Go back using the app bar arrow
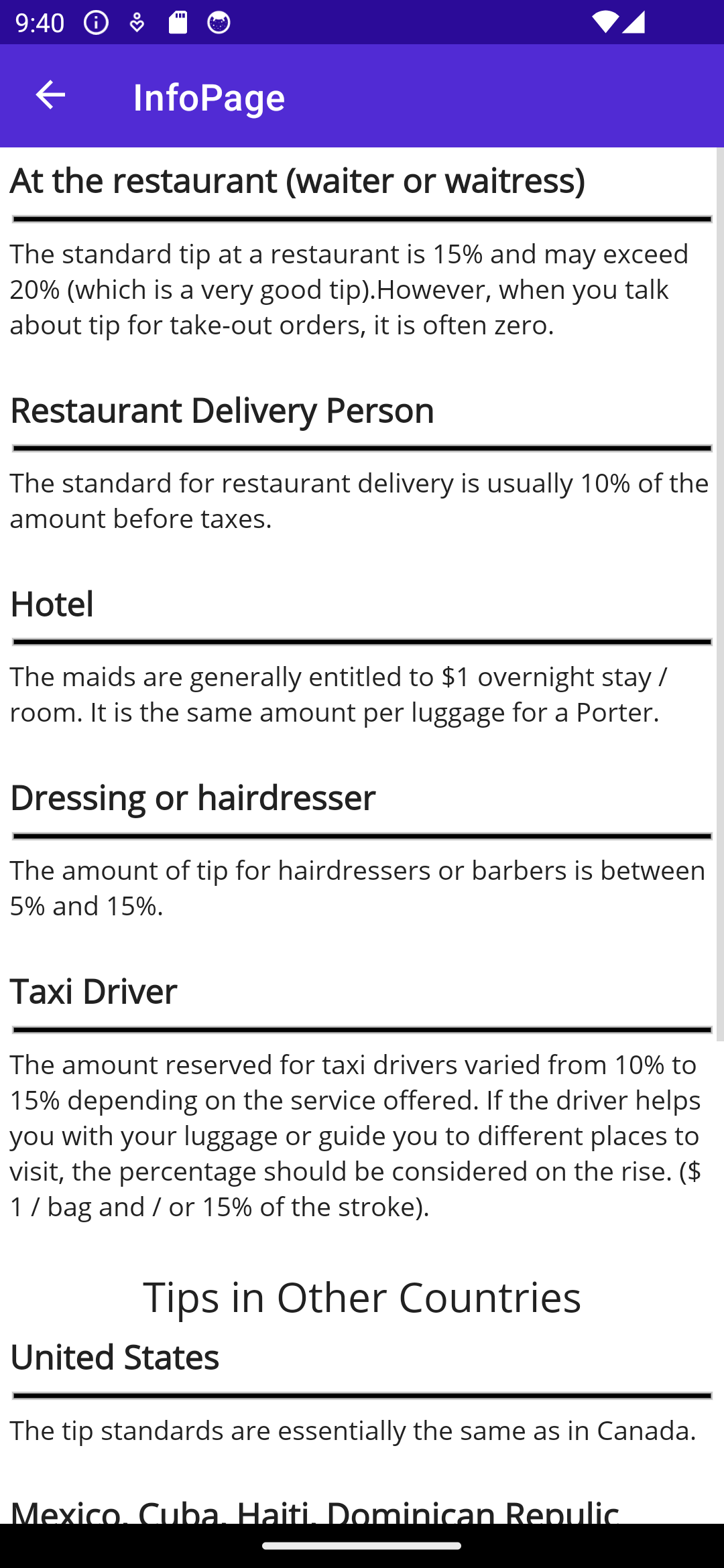 [50, 95]
